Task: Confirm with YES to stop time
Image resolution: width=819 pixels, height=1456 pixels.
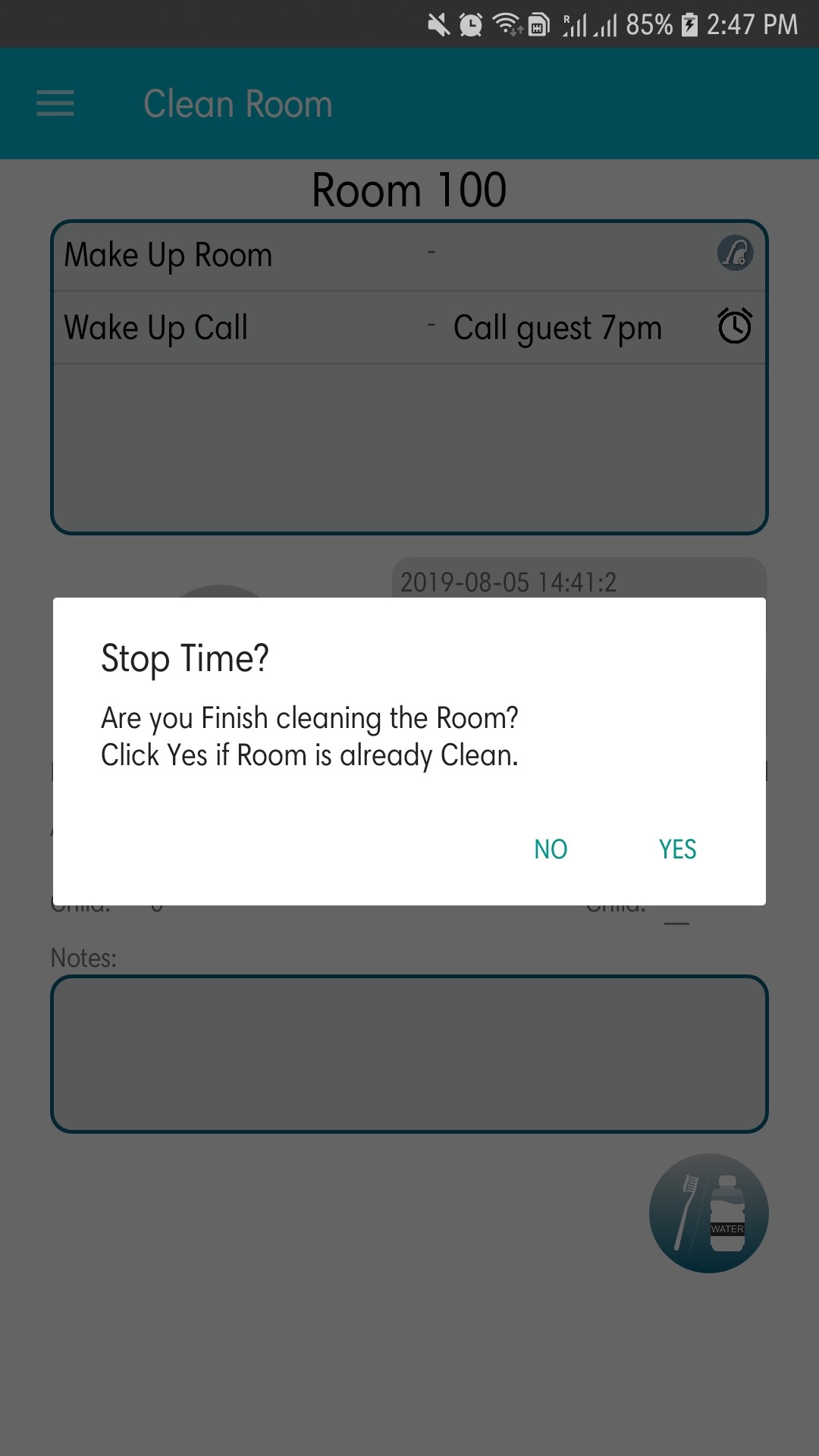Action: click(677, 849)
